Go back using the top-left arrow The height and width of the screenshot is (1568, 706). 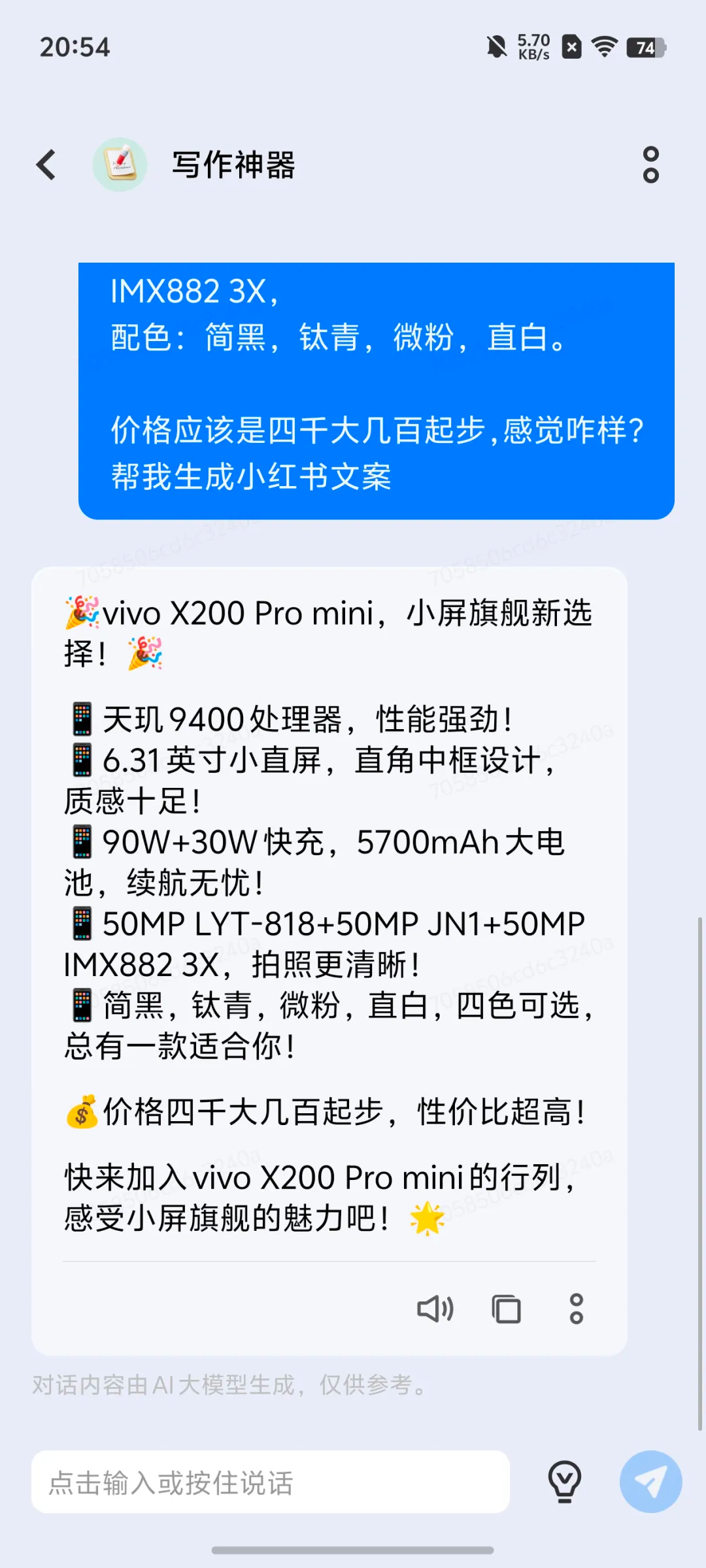pos(46,165)
